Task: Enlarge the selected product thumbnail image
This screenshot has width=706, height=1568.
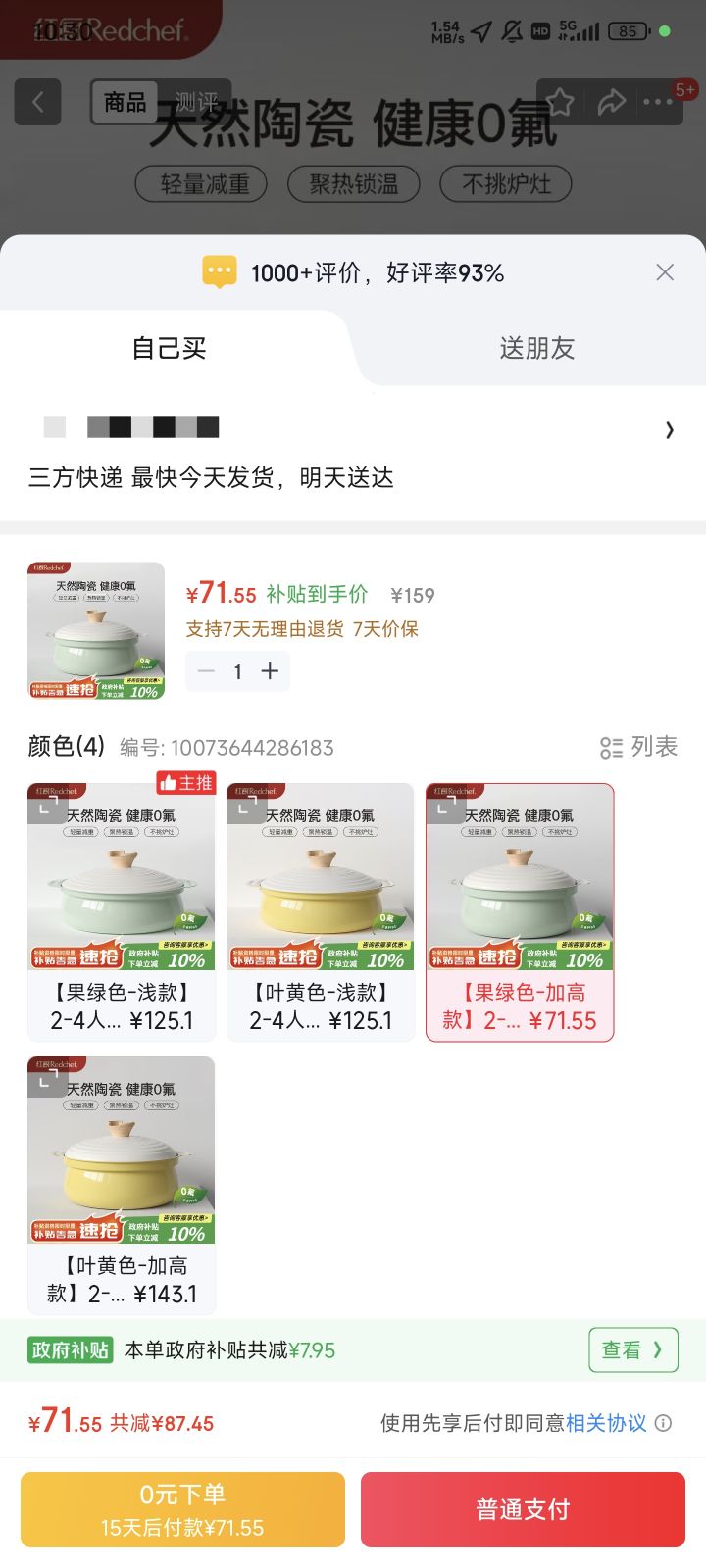Action: [x=96, y=630]
